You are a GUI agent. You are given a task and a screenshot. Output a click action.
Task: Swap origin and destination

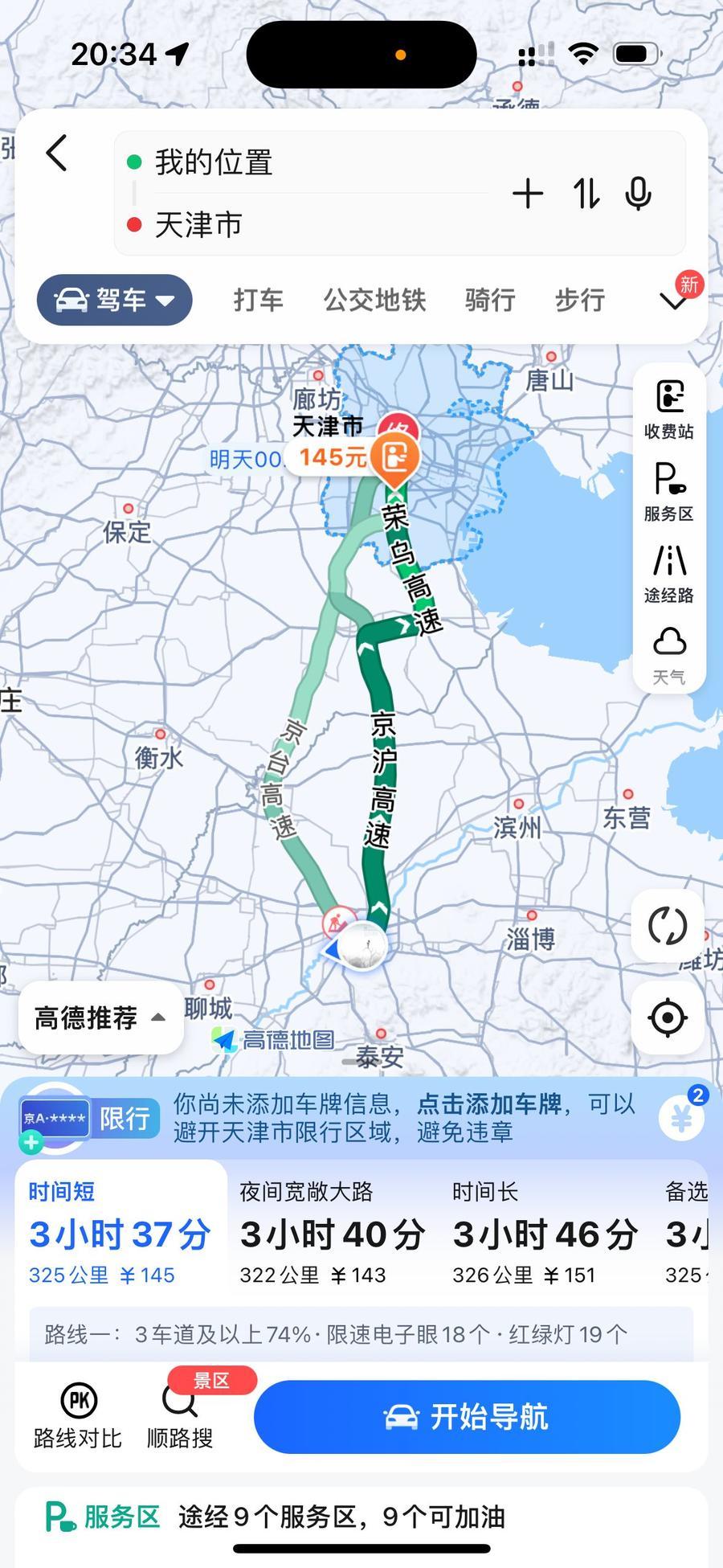pyautogui.click(x=586, y=194)
